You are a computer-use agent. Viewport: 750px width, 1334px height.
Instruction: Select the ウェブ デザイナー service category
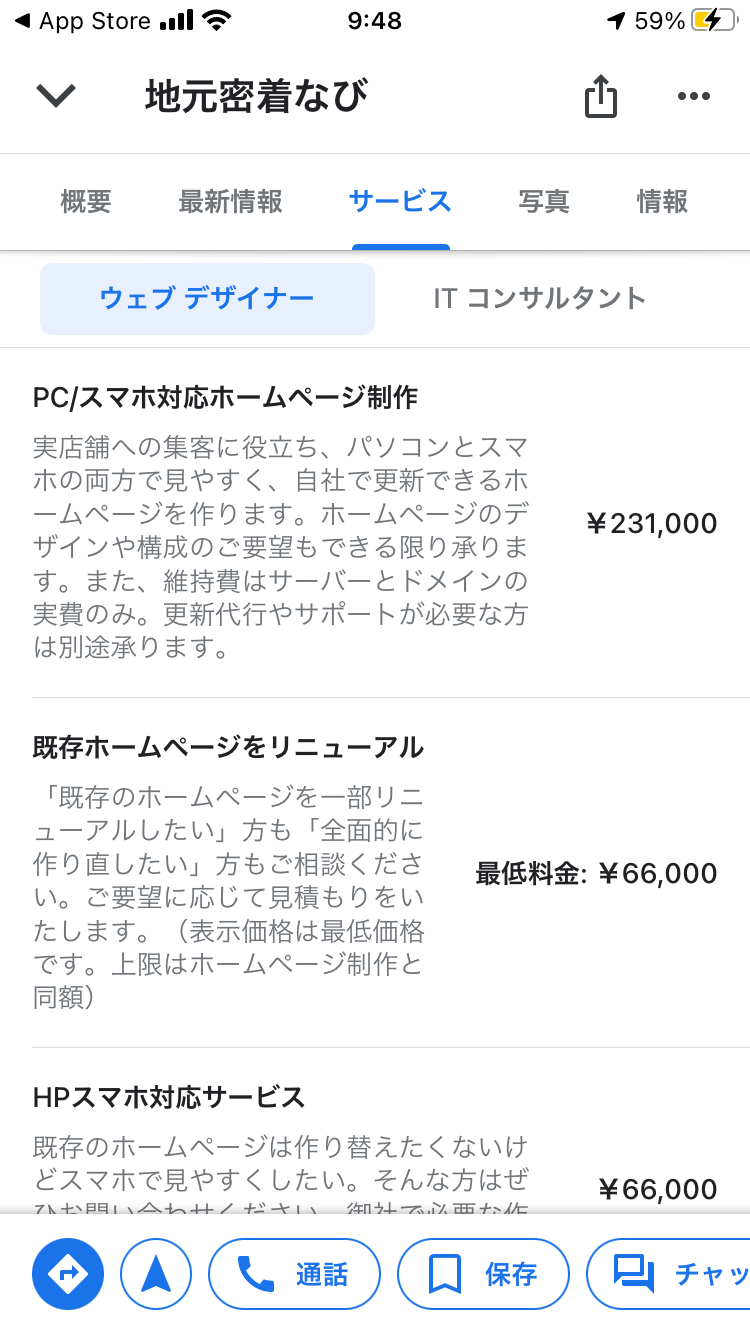(207, 298)
